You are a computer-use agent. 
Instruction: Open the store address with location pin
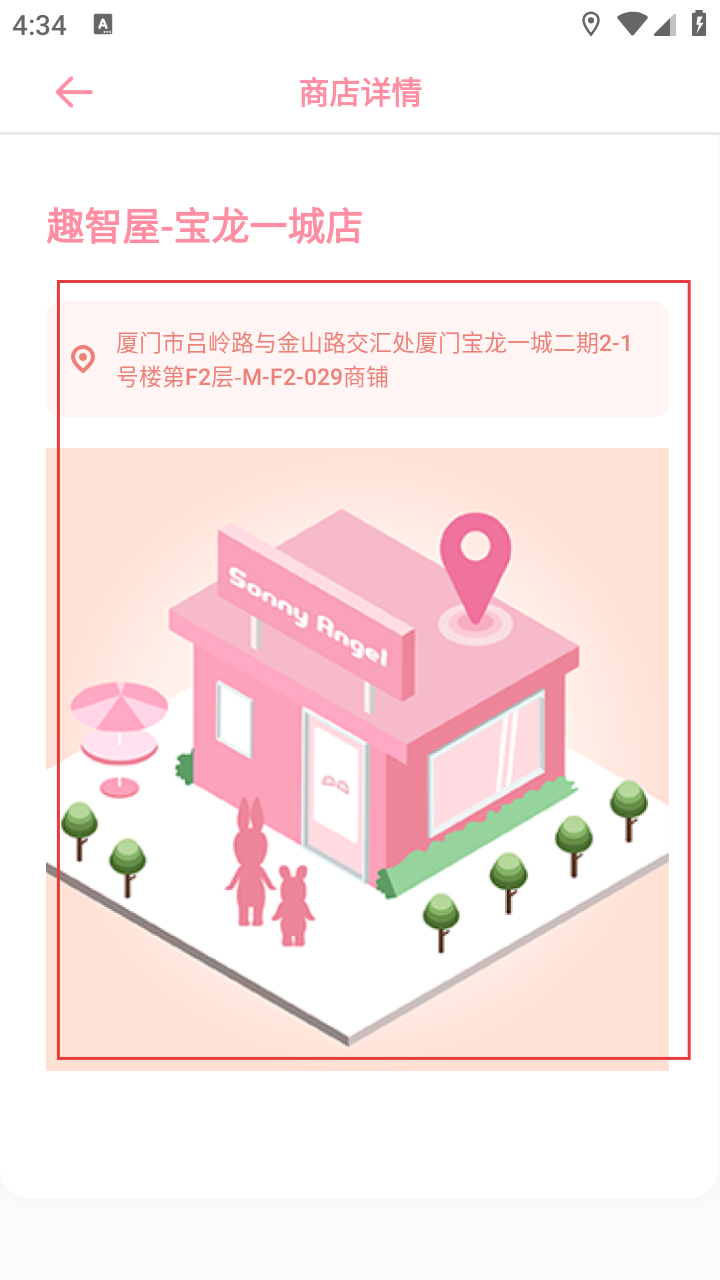pyautogui.click(x=357, y=359)
